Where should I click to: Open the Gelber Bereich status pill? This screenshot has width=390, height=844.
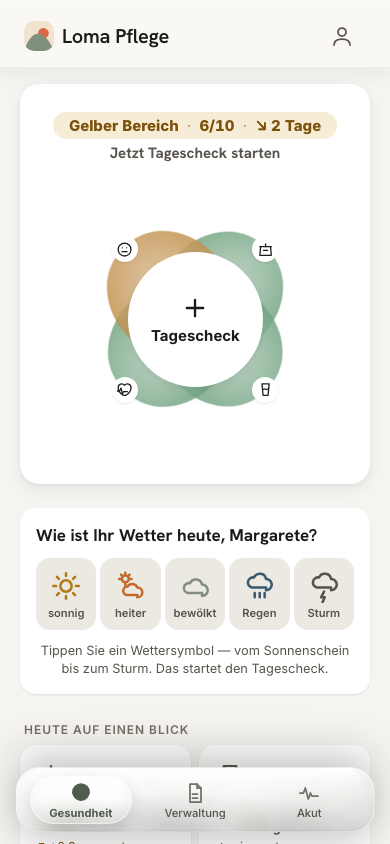pos(195,126)
